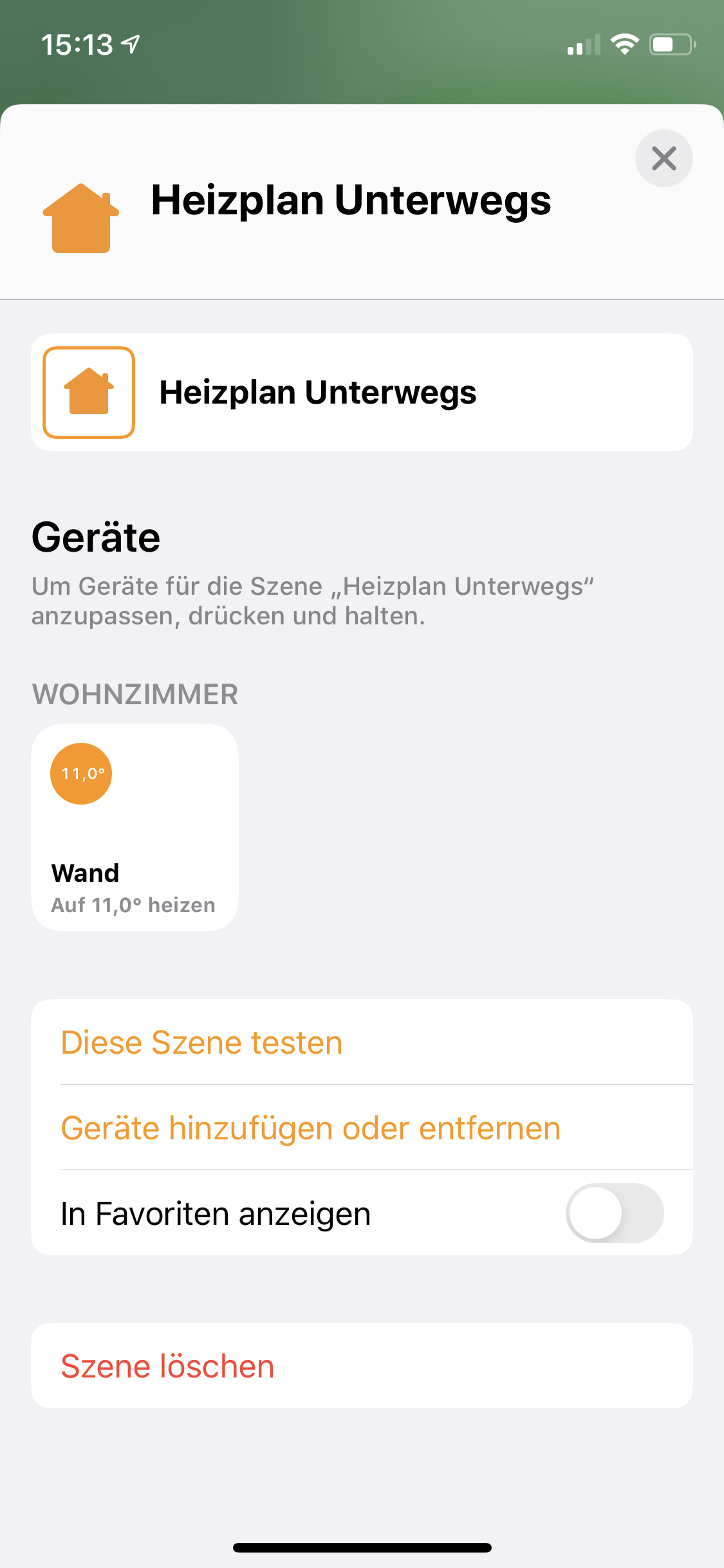Enable In Favoriten anzeigen switch
724x1568 pixels.
(x=614, y=1213)
